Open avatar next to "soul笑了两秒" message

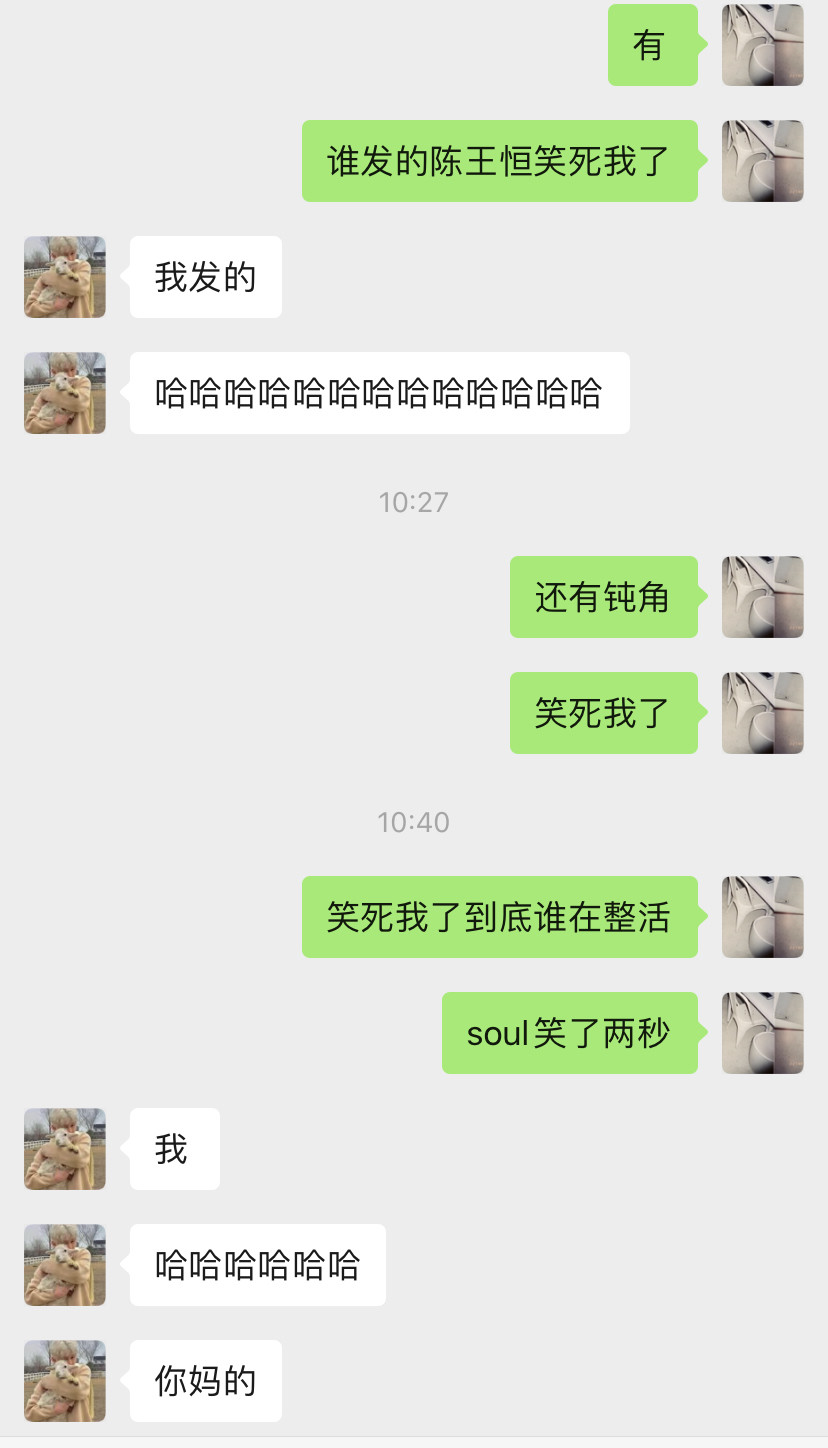762,1033
